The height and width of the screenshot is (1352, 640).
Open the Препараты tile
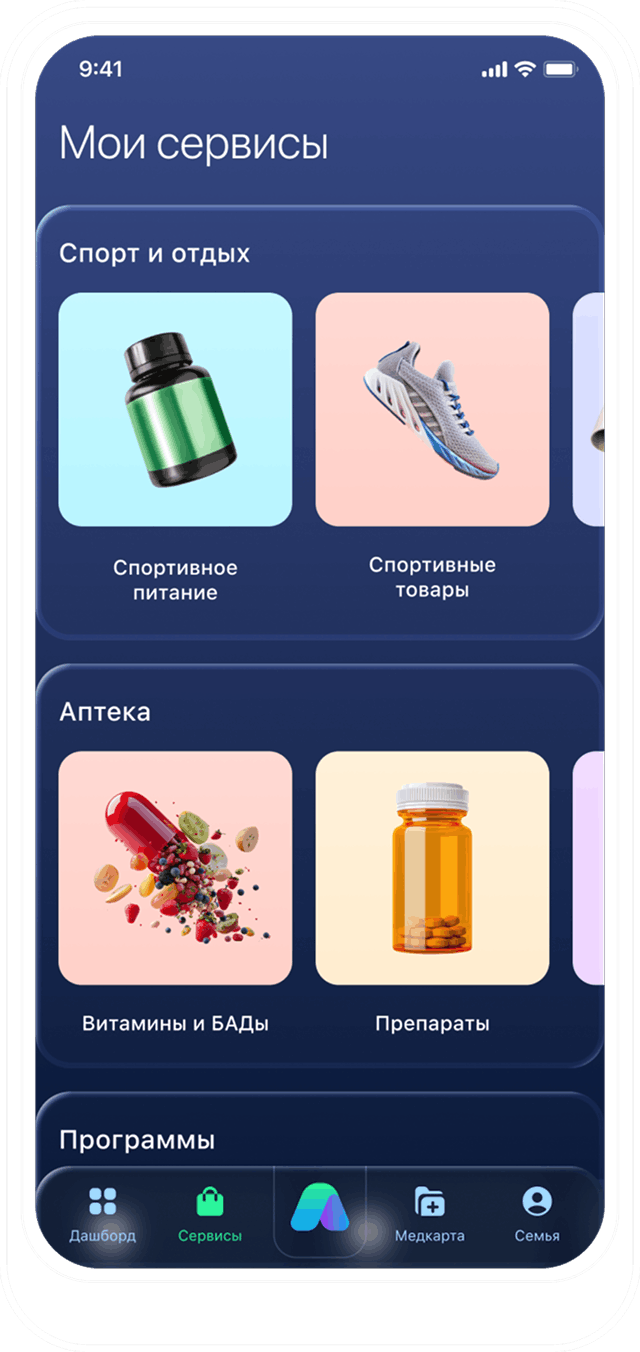click(432, 868)
